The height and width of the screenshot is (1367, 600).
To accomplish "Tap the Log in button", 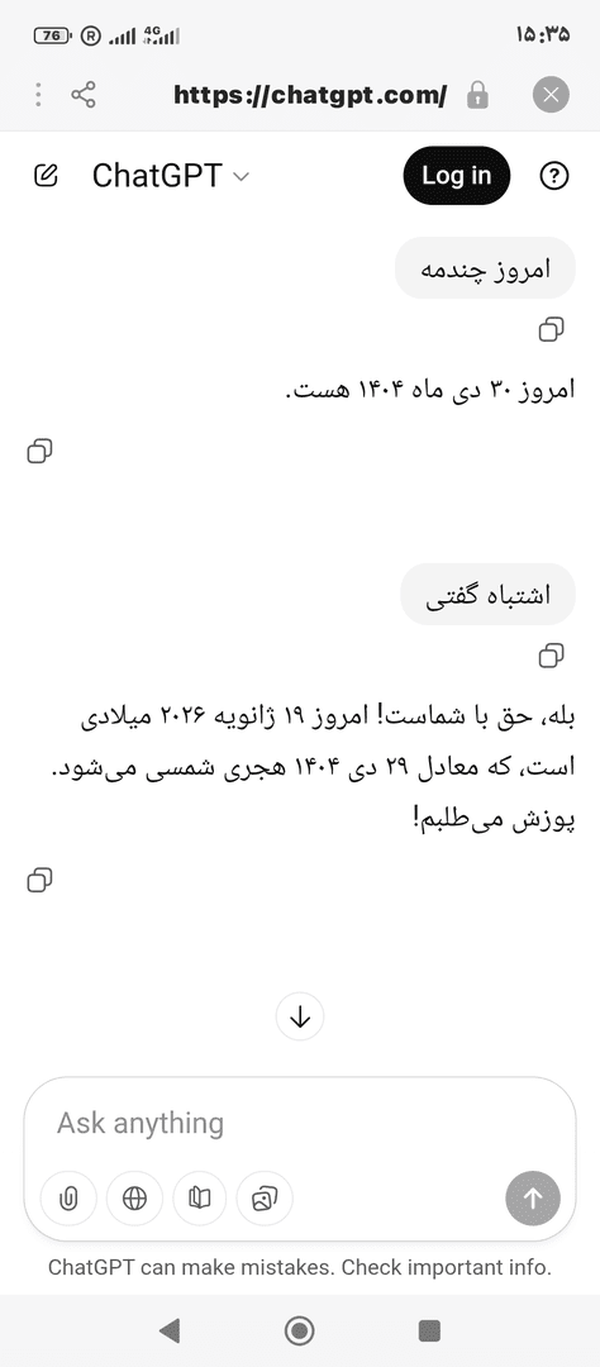I will click(x=456, y=176).
